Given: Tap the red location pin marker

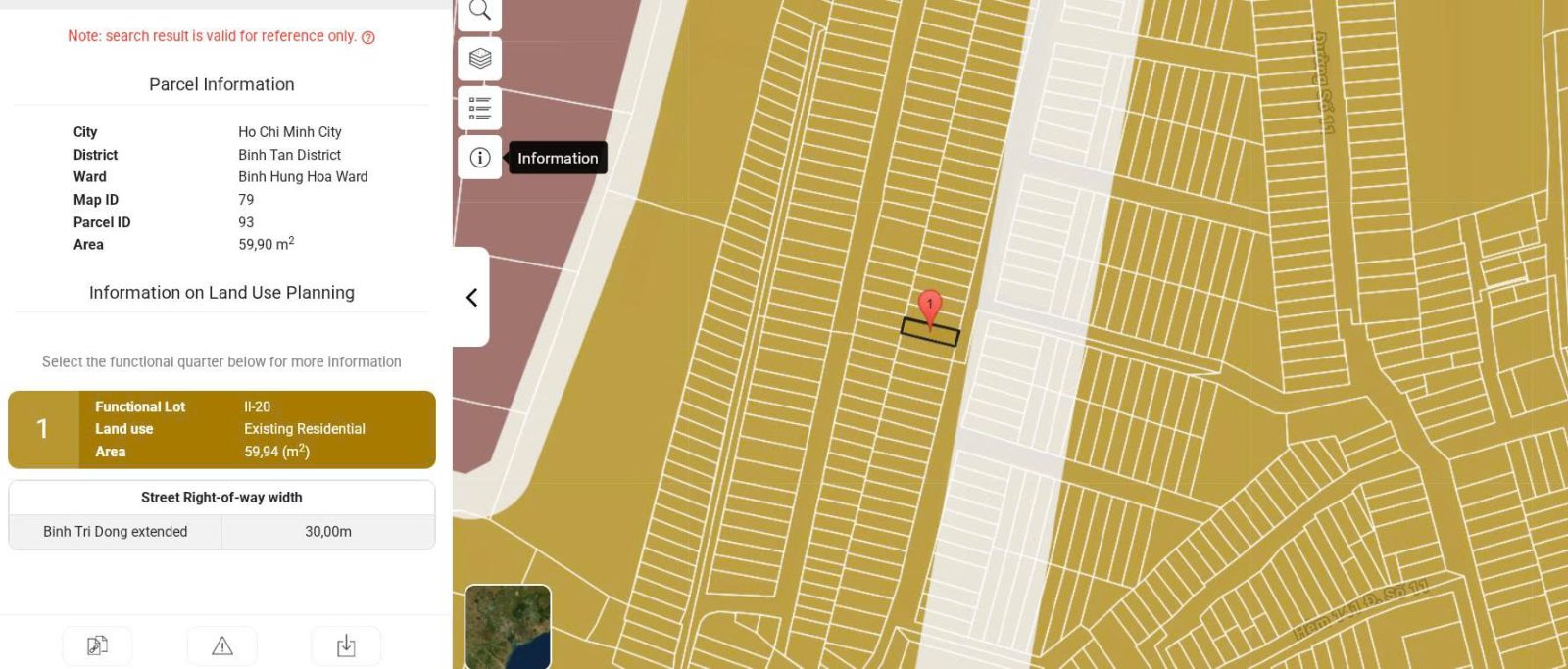Looking at the screenshot, I should (x=929, y=306).
